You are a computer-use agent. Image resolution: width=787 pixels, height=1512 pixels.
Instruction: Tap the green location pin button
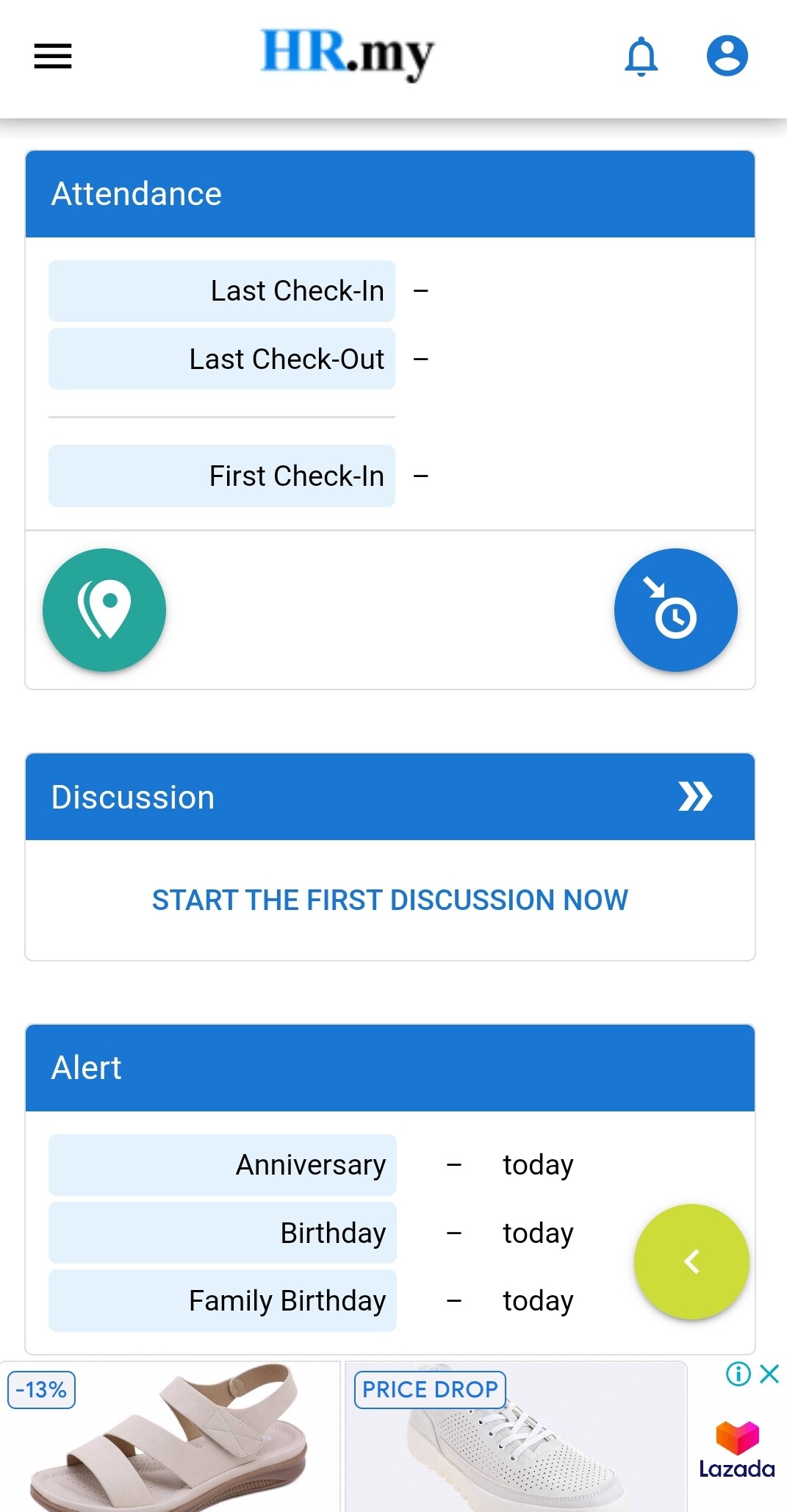(x=104, y=610)
